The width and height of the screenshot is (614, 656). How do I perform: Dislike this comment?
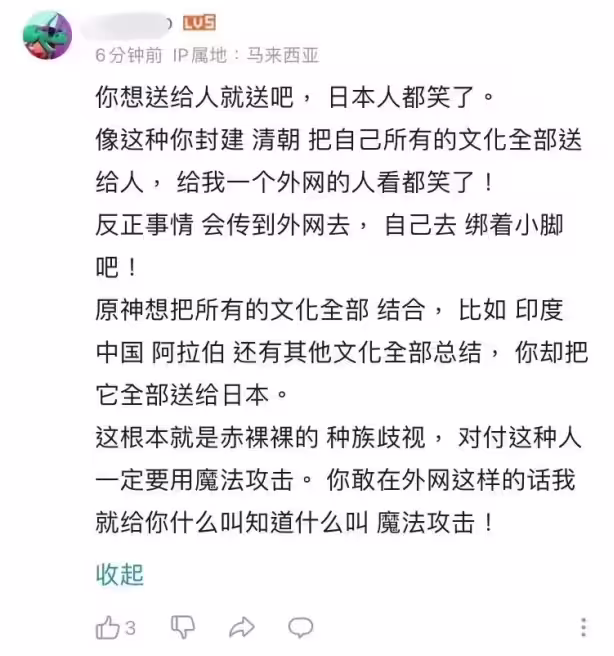(x=183, y=628)
